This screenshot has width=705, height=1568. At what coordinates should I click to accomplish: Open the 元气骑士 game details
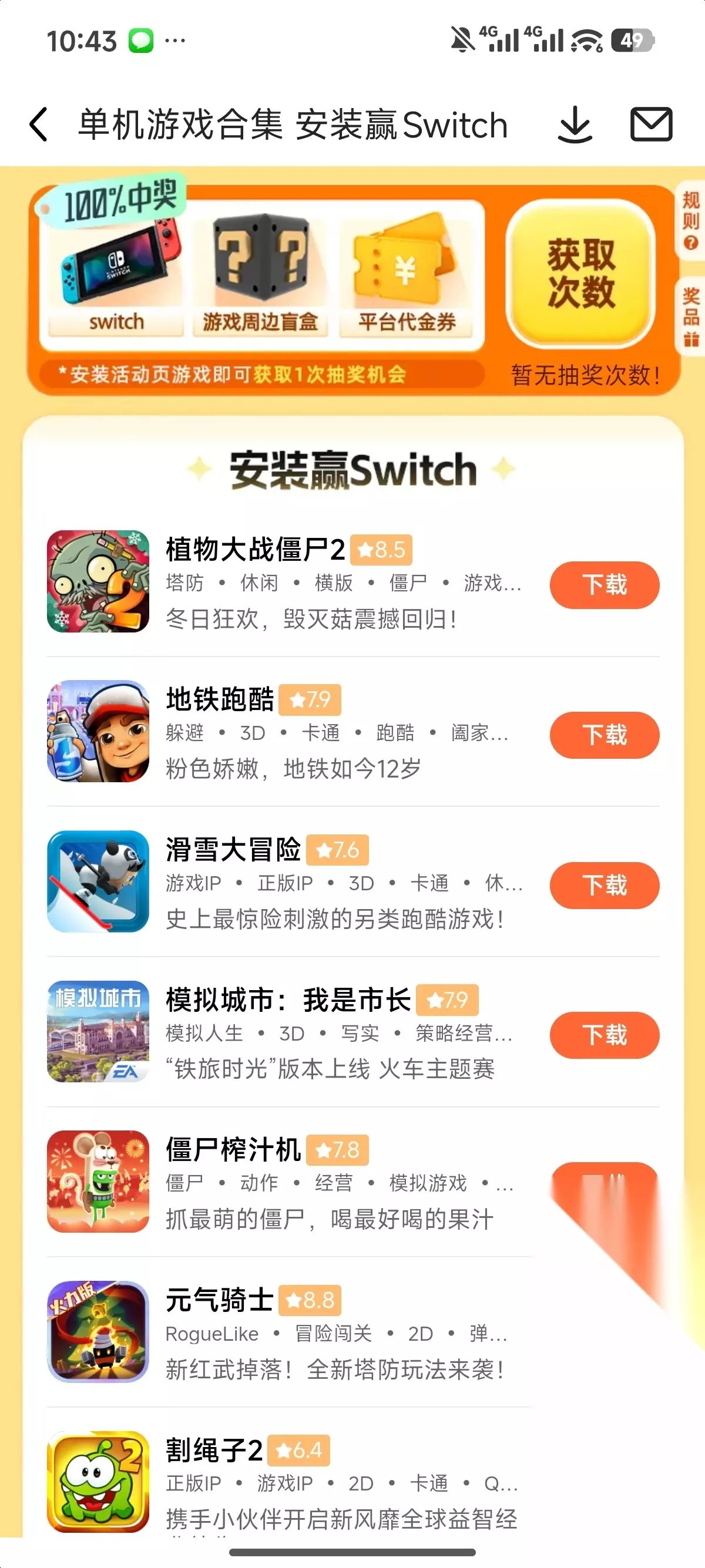pos(220,1300)
